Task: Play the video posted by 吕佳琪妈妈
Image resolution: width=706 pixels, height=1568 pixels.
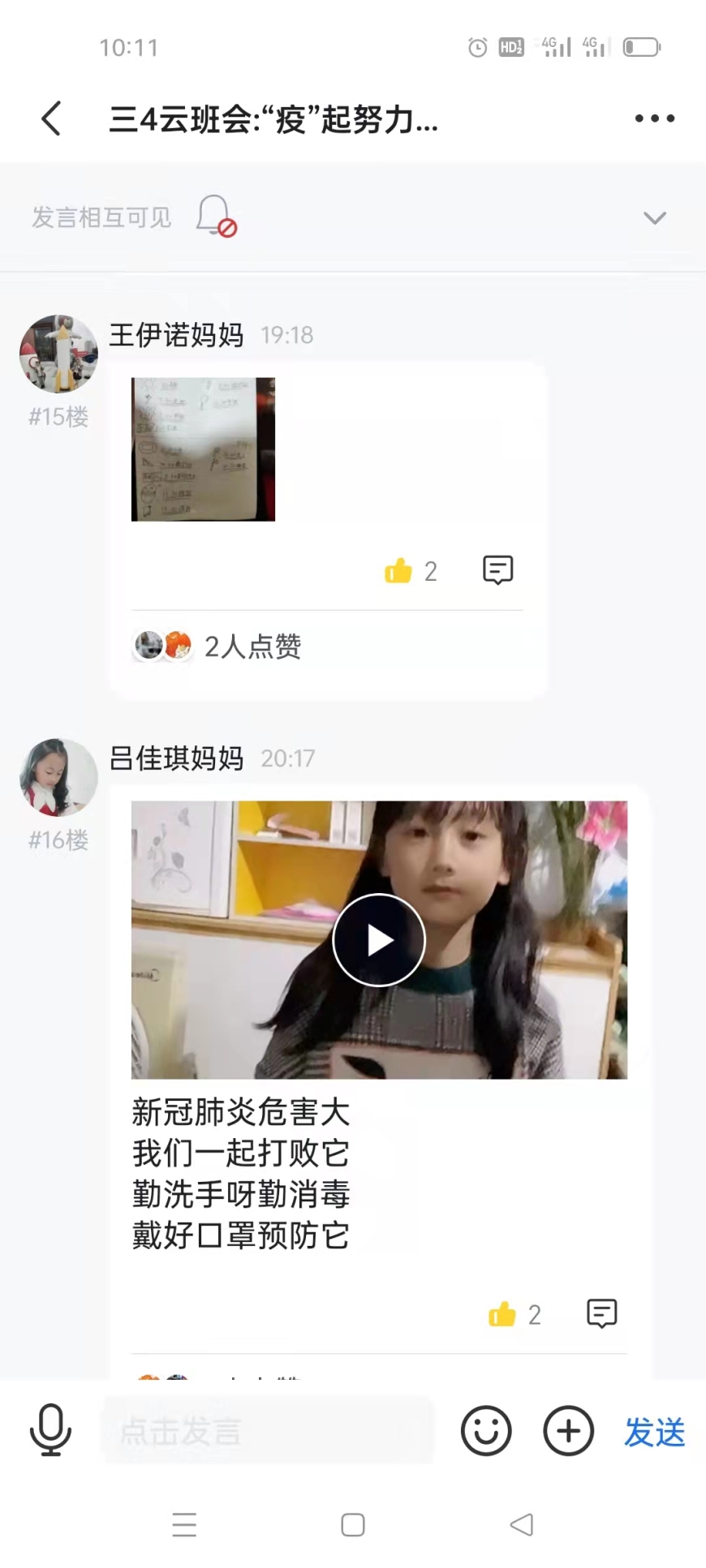Action: pyautogui.click(x=378, y=939)
